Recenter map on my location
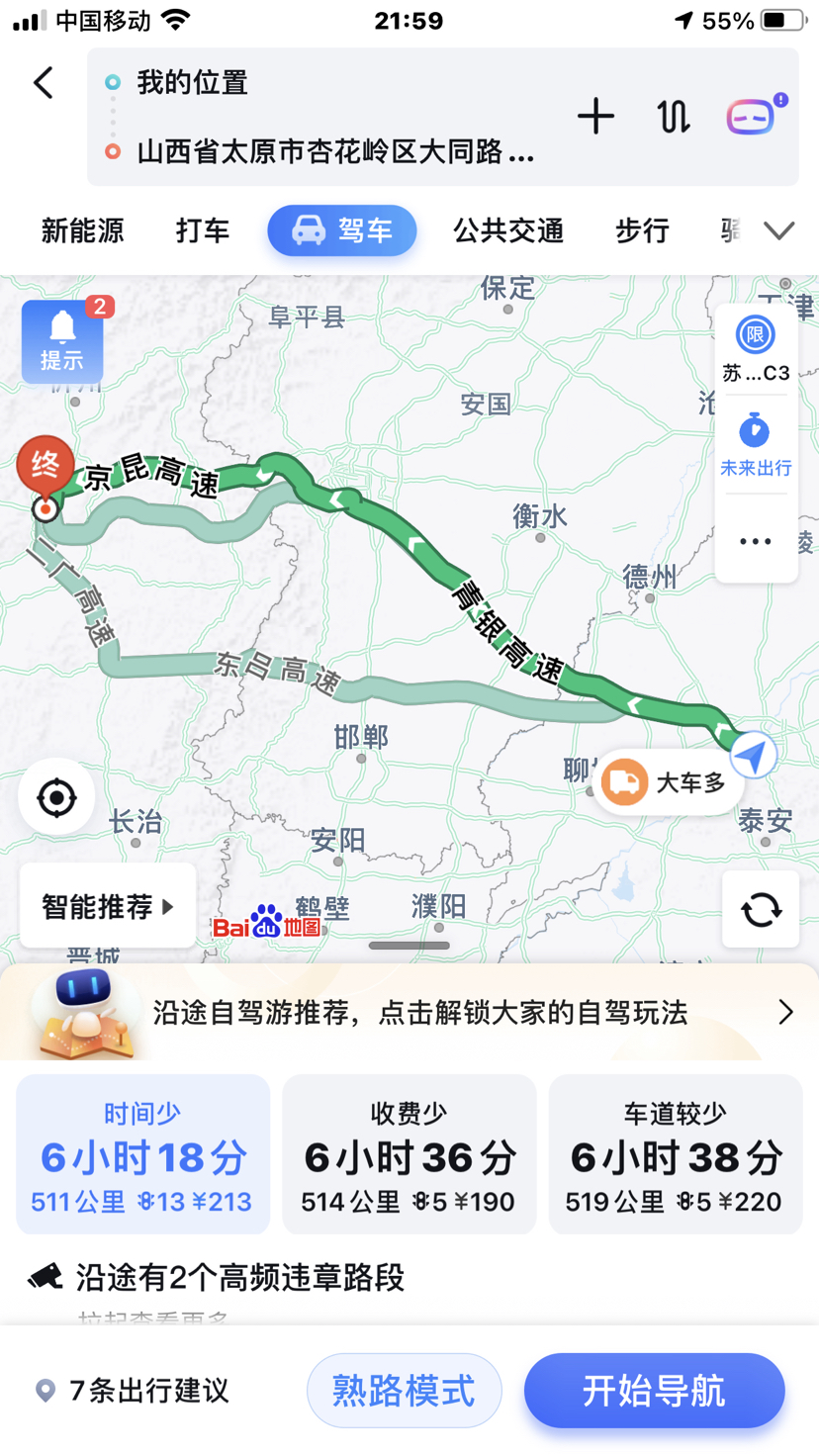The width and height of the screenshot is (819, 1456). pyautogui.click(x=56, y=797)
